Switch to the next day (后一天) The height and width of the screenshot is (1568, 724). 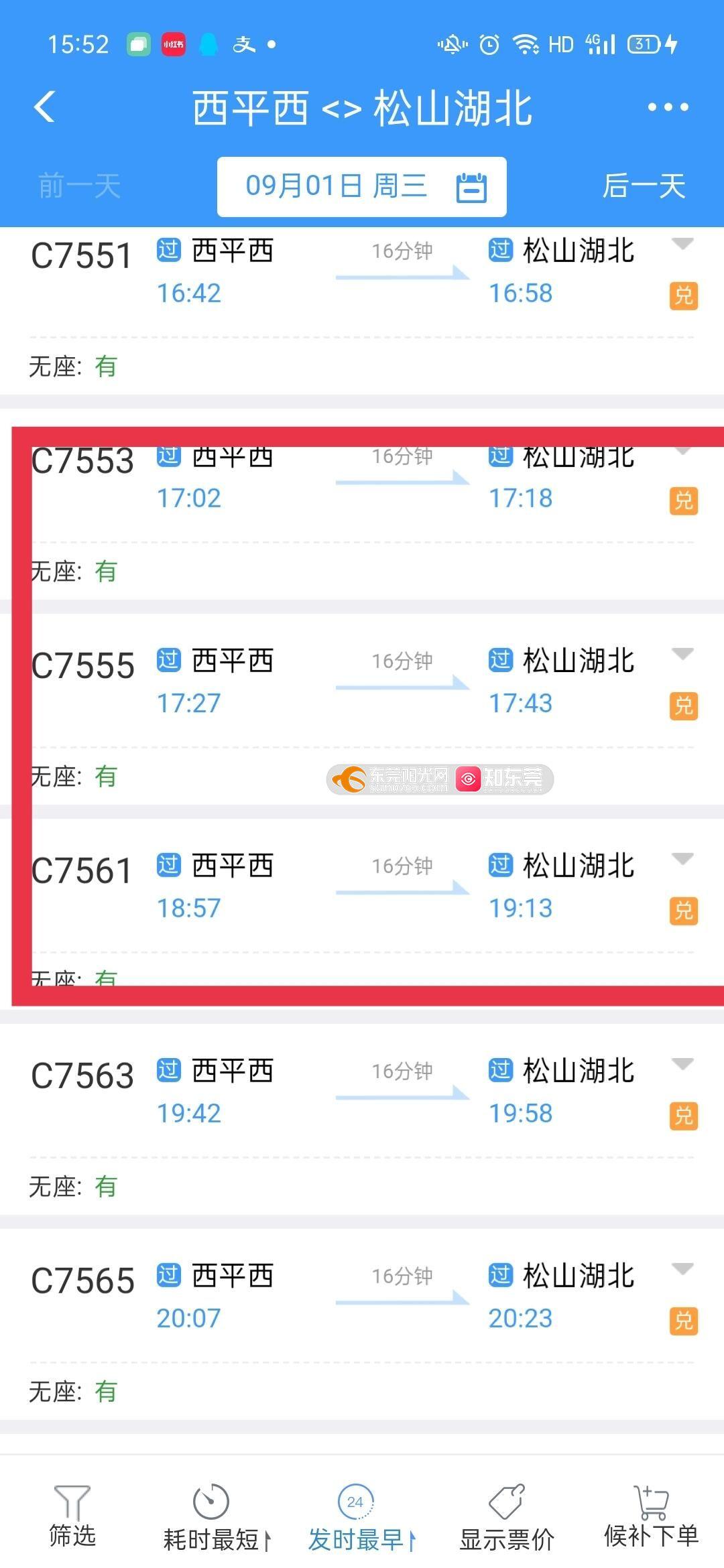coord(644,186)
